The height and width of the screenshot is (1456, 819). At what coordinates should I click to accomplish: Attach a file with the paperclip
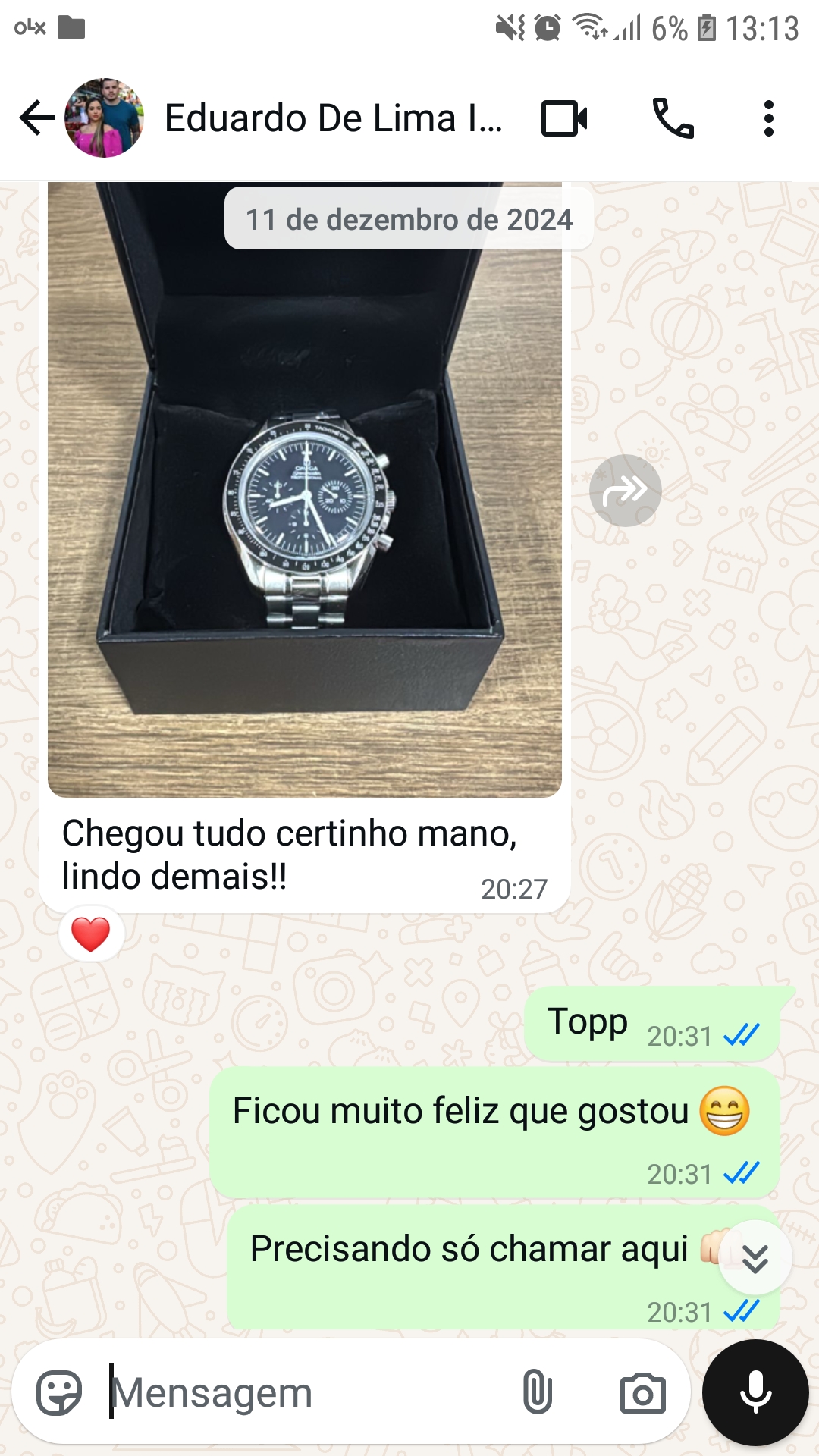click(537, 1392)
